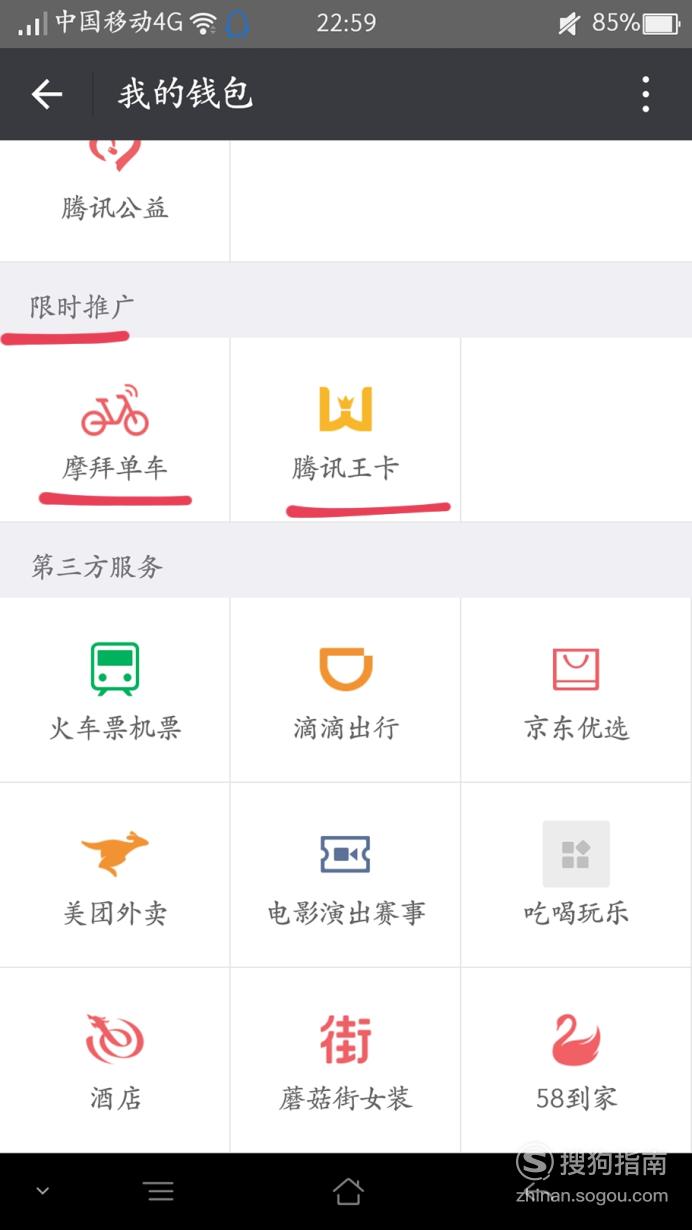The image size is (692, 1230).
Task: Open 摩拜单车 bike service
Action: tap(115, 430)
